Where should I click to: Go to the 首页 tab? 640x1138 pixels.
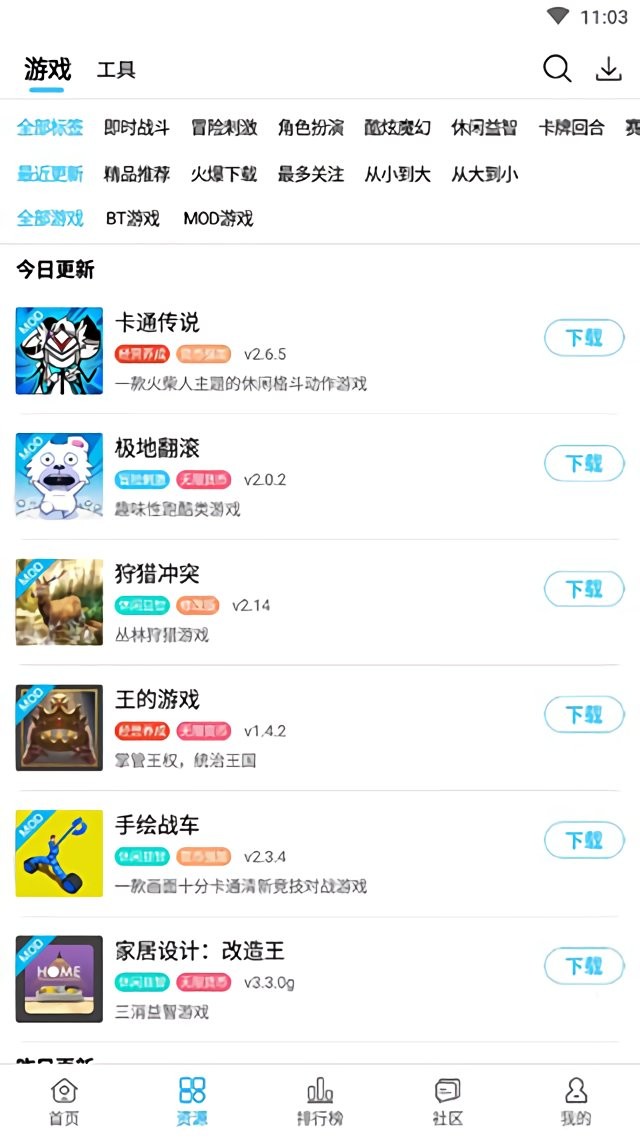click(x=64, y=1101)
